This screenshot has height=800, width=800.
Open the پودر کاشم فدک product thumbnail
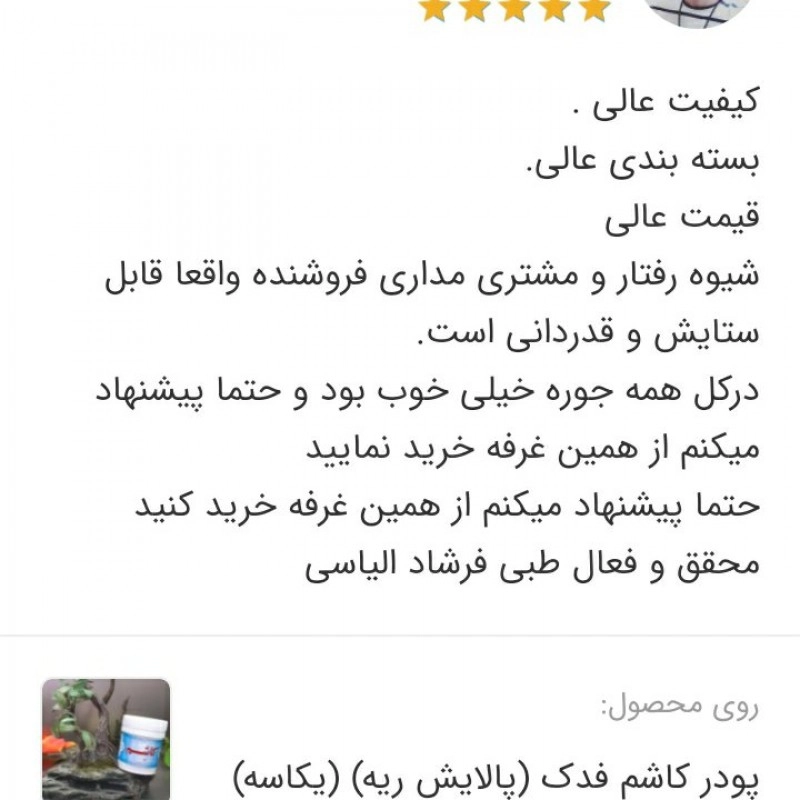click(x=106, y=738)
